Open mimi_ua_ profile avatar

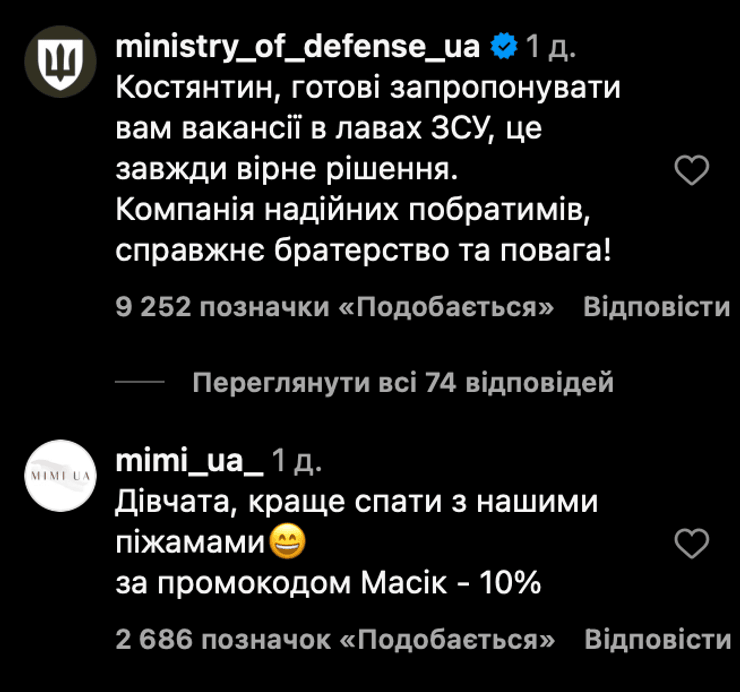click(x=59, y=476)
